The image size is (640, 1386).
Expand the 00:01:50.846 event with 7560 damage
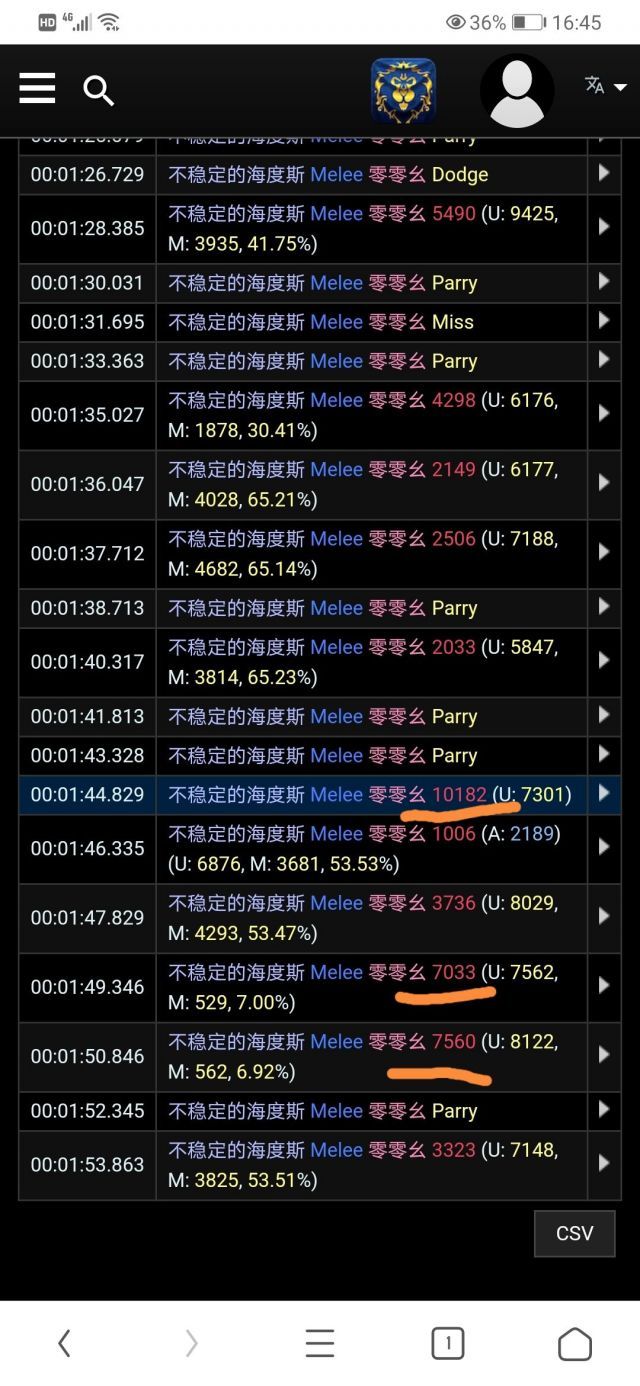coord(603,1055)
